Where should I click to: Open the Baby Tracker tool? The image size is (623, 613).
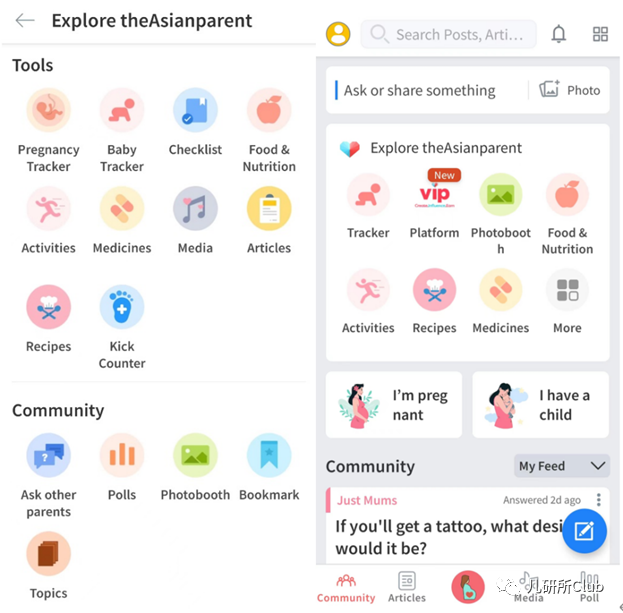click(x=122, y=111)
